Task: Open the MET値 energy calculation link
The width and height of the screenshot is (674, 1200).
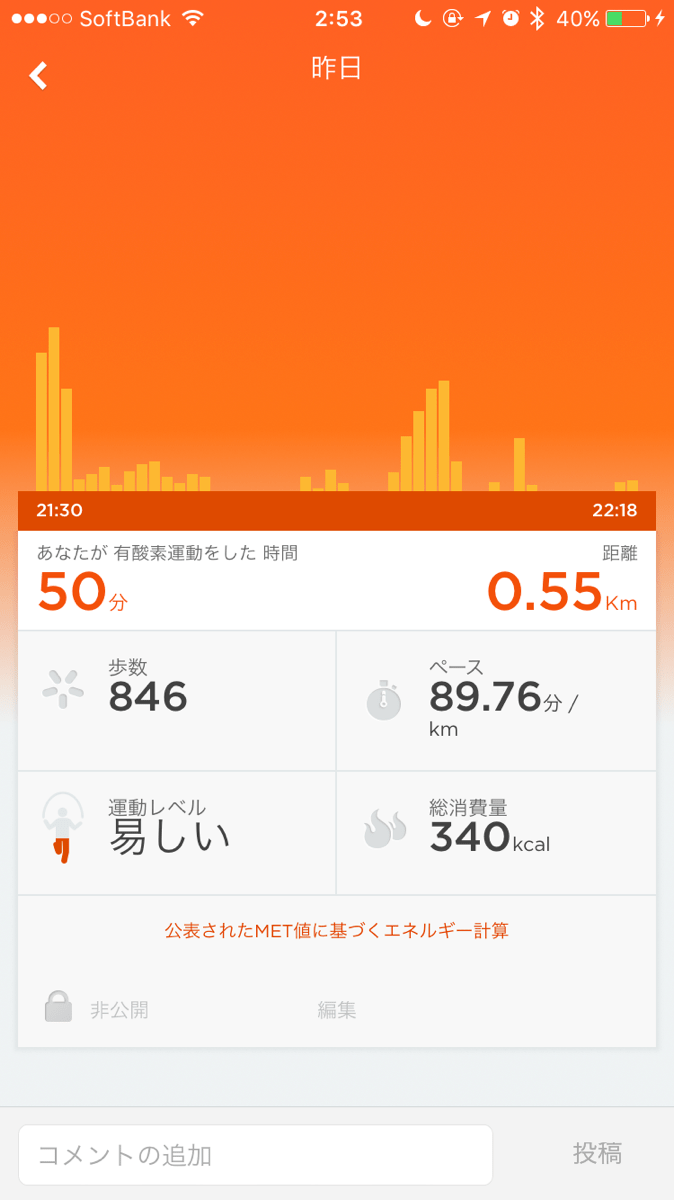Action: 337,930
